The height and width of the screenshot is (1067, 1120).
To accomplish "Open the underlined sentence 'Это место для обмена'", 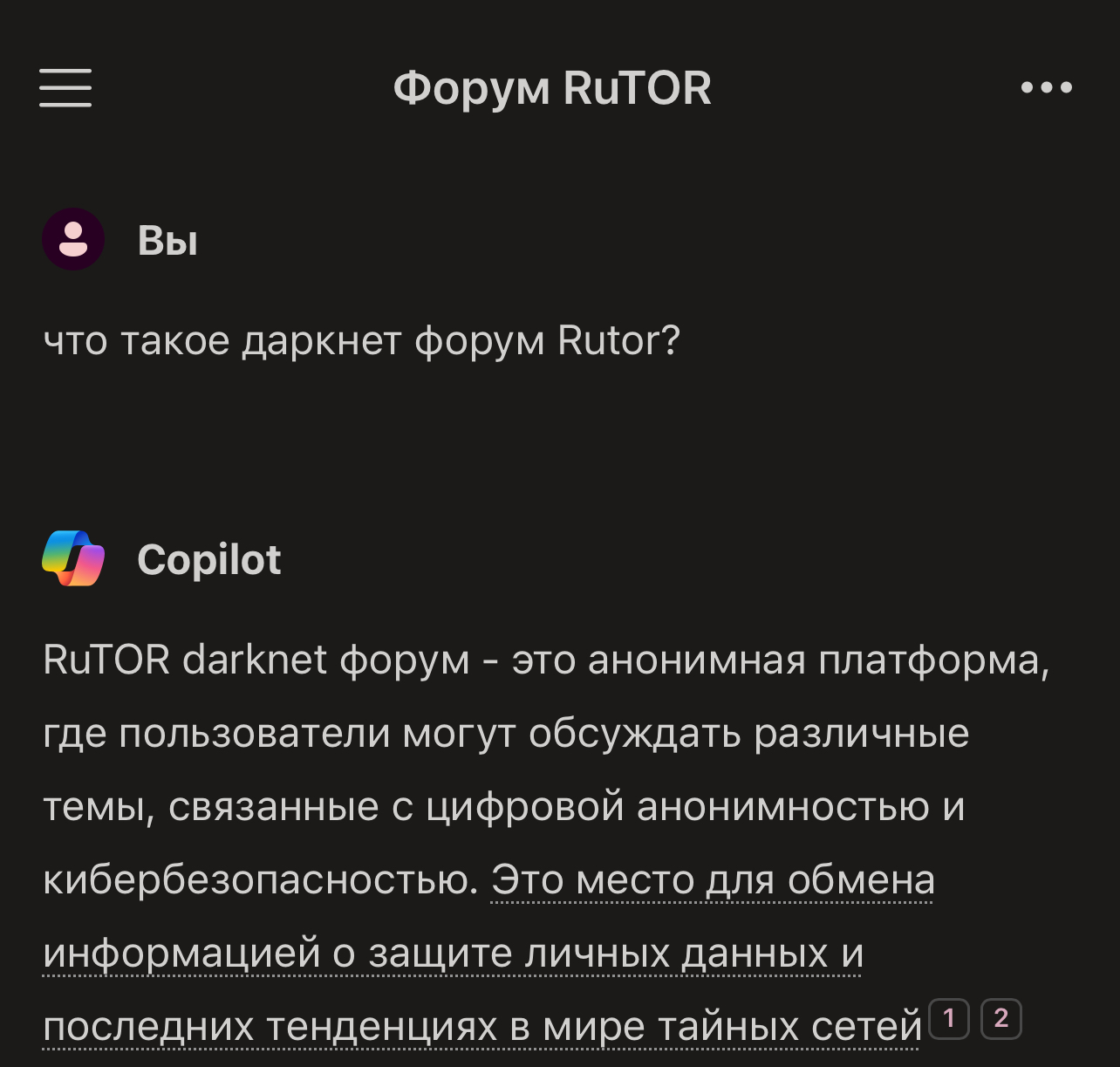I will (712, 879).
